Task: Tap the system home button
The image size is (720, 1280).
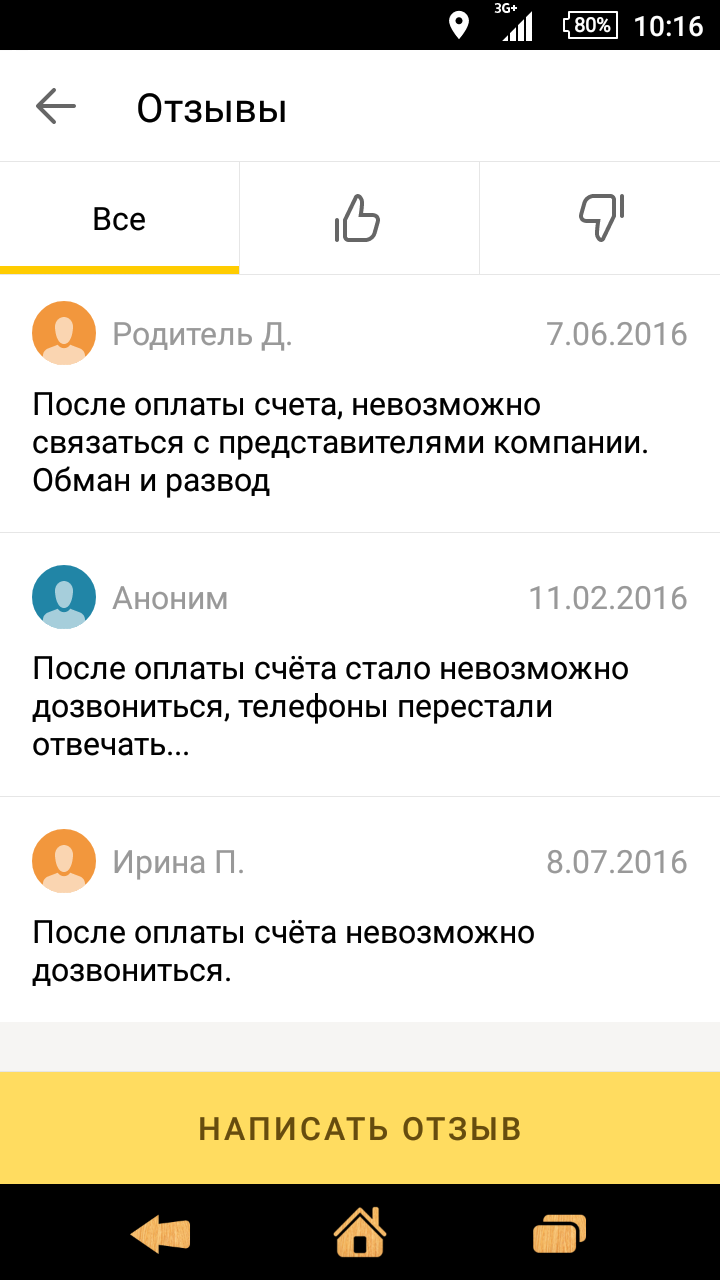Action: pos(360,1232)
